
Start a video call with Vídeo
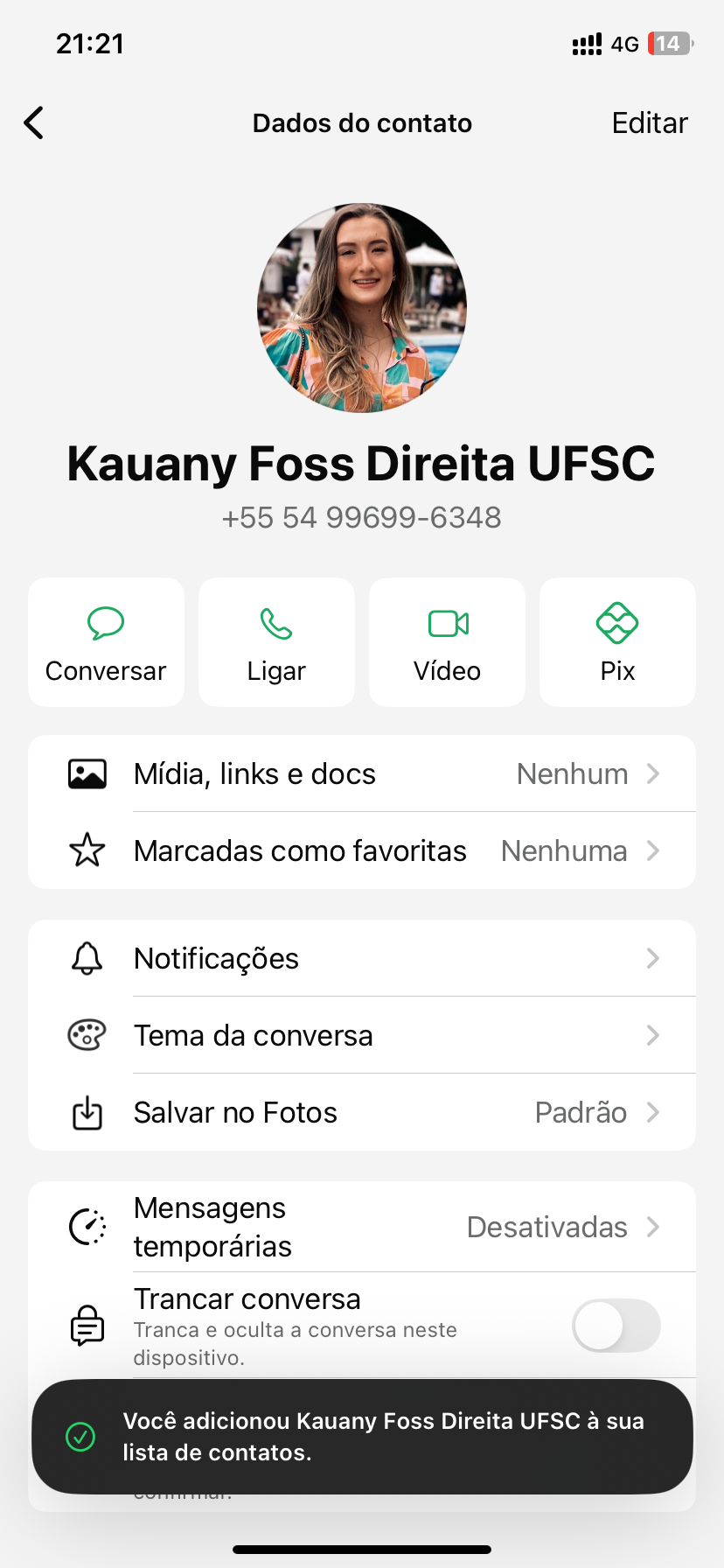point(447,641)
